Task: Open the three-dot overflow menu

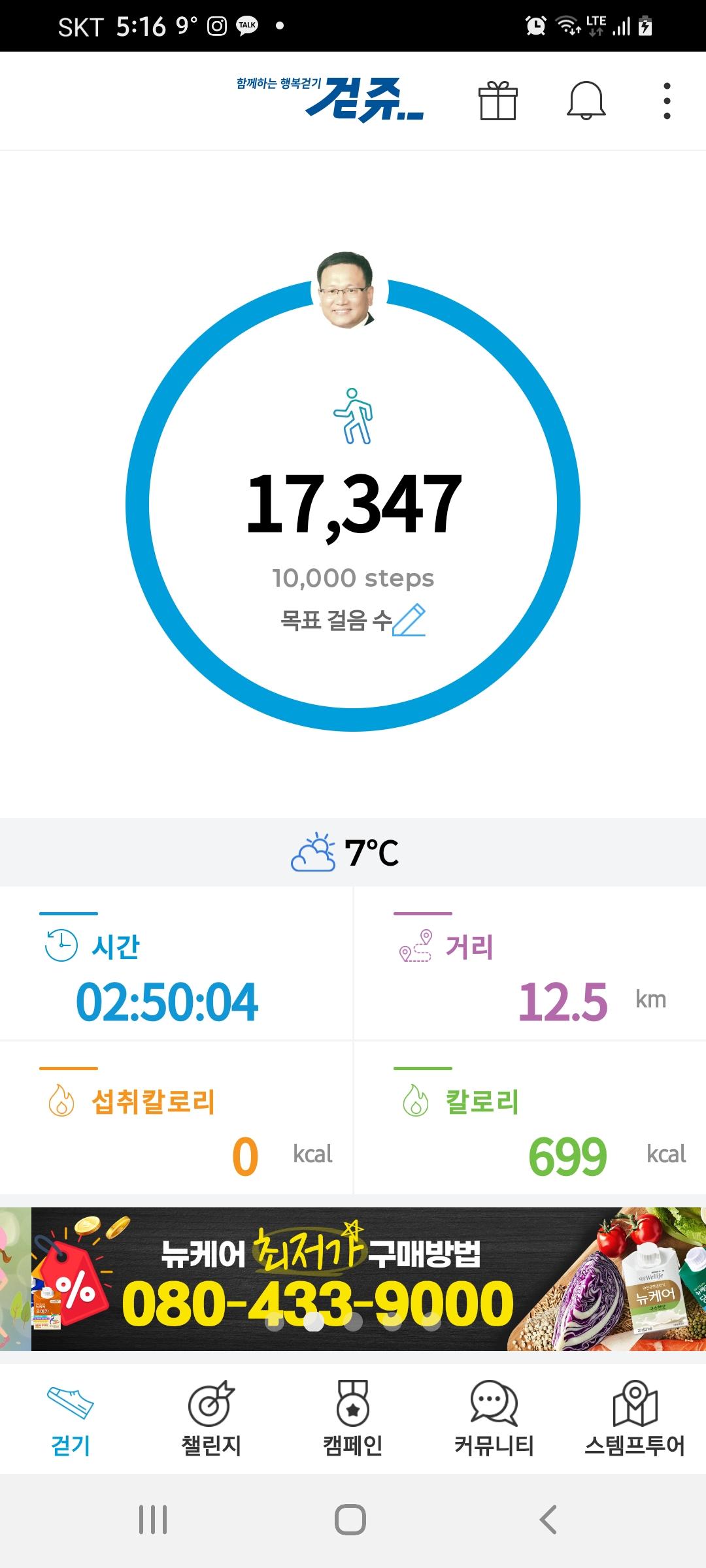Action: click(667, 101)
